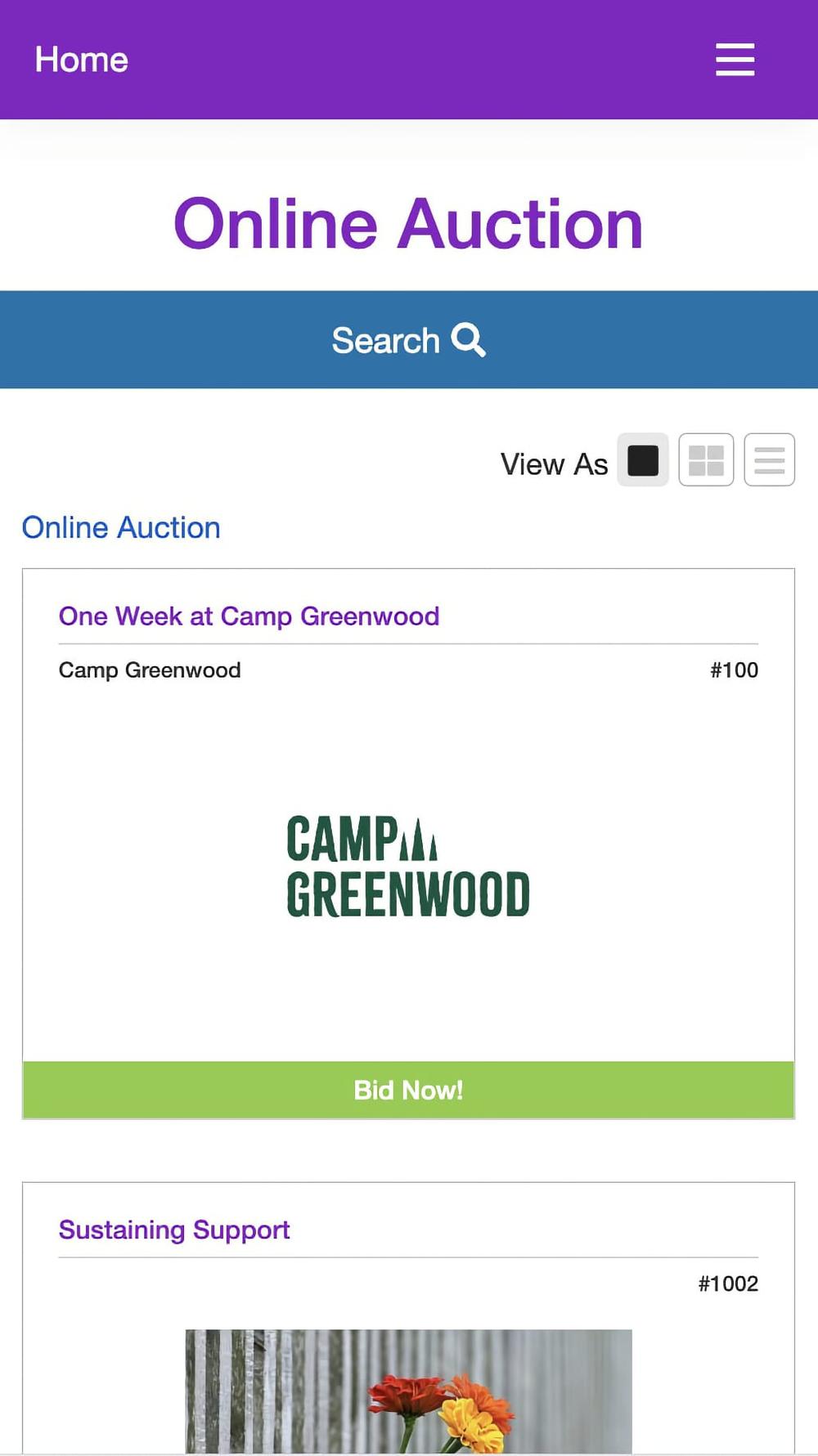The width and height of the screenshot is (818, 1456).
Task: Open the Sustaining Support item
Action: tap(174, 1230)
